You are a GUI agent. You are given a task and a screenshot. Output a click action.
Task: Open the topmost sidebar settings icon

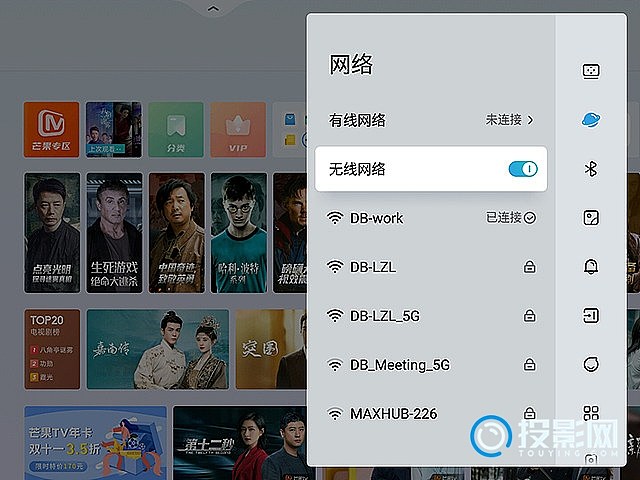590,71
